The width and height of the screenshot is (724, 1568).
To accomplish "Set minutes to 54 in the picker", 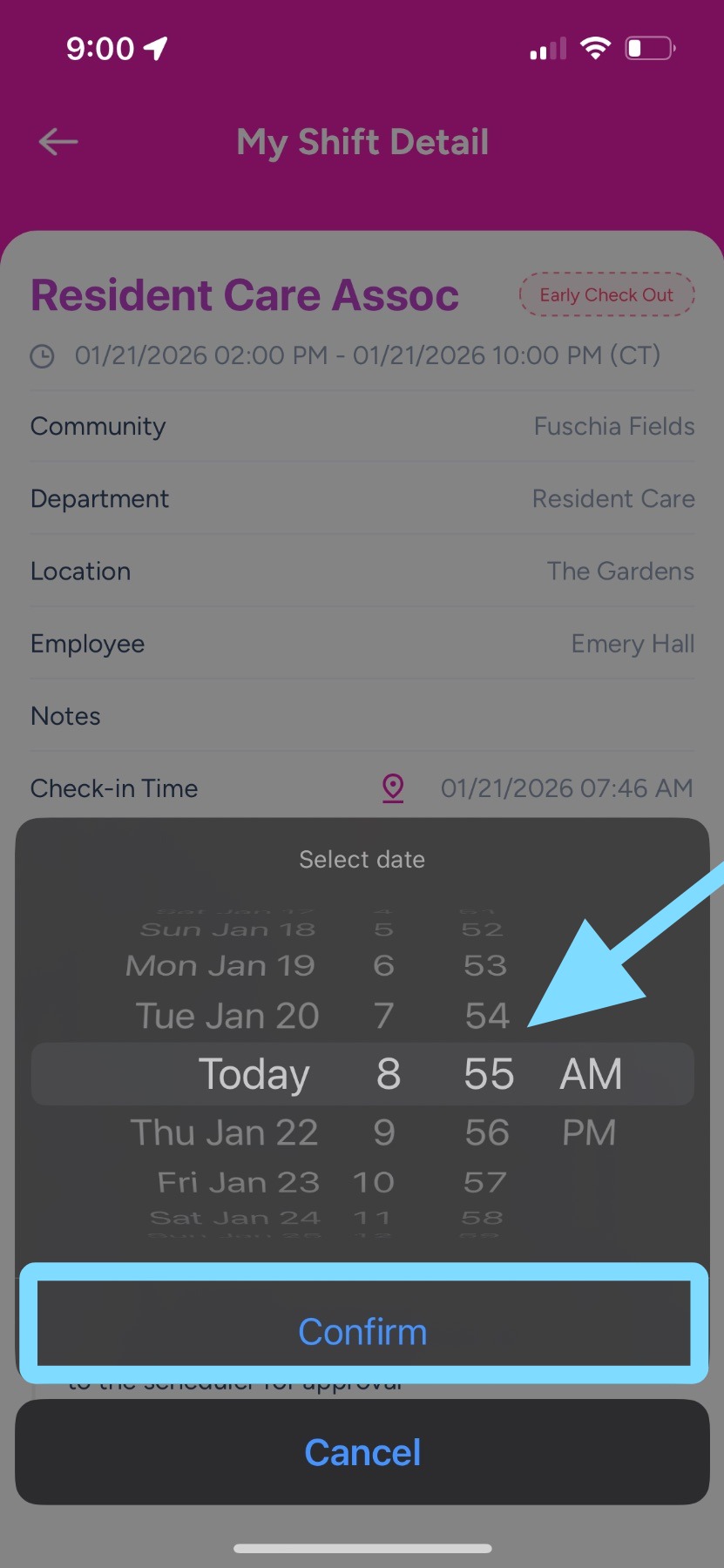I will [487, 1016].
